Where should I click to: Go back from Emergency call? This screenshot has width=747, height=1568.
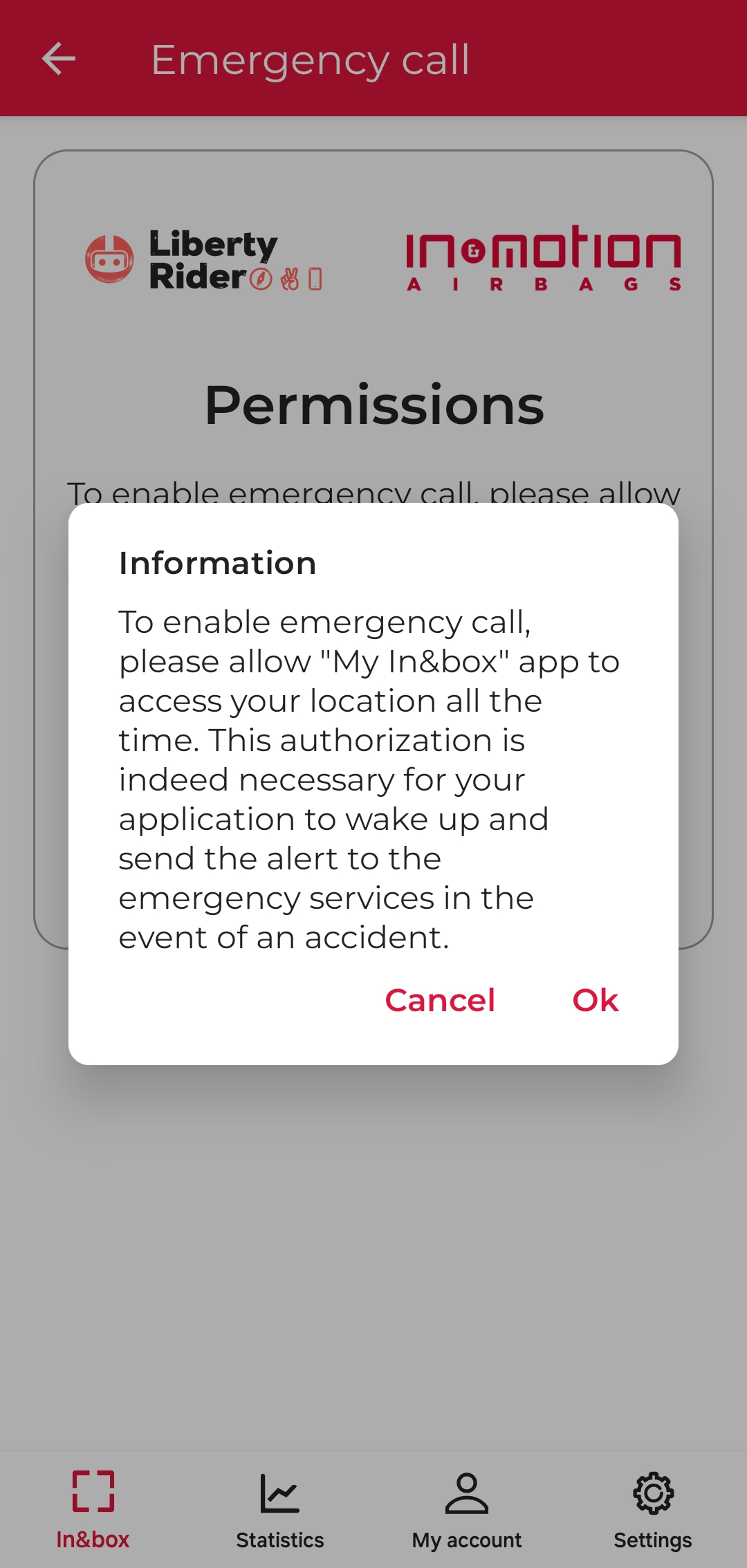(x=59, y=59)
